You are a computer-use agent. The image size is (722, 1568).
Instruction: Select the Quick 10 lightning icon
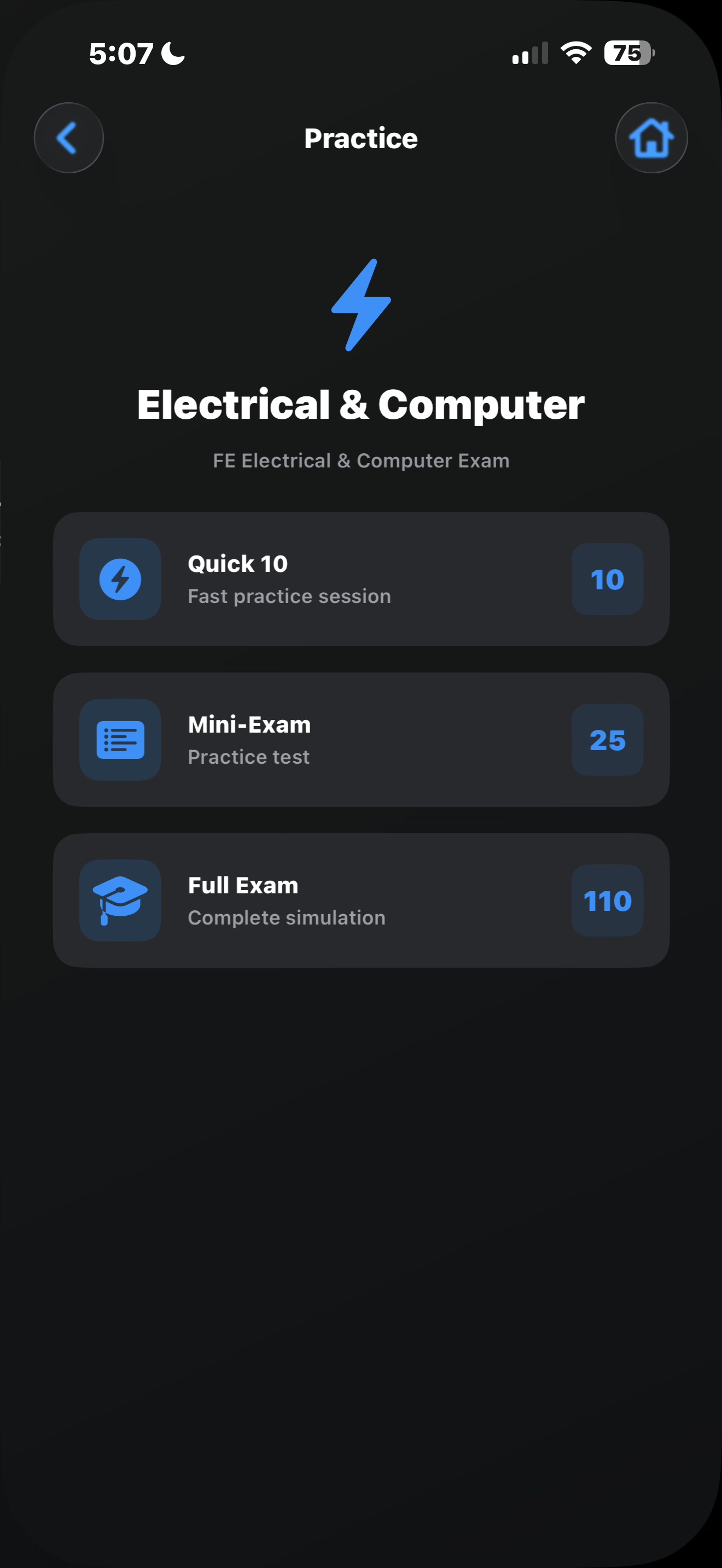119,578
